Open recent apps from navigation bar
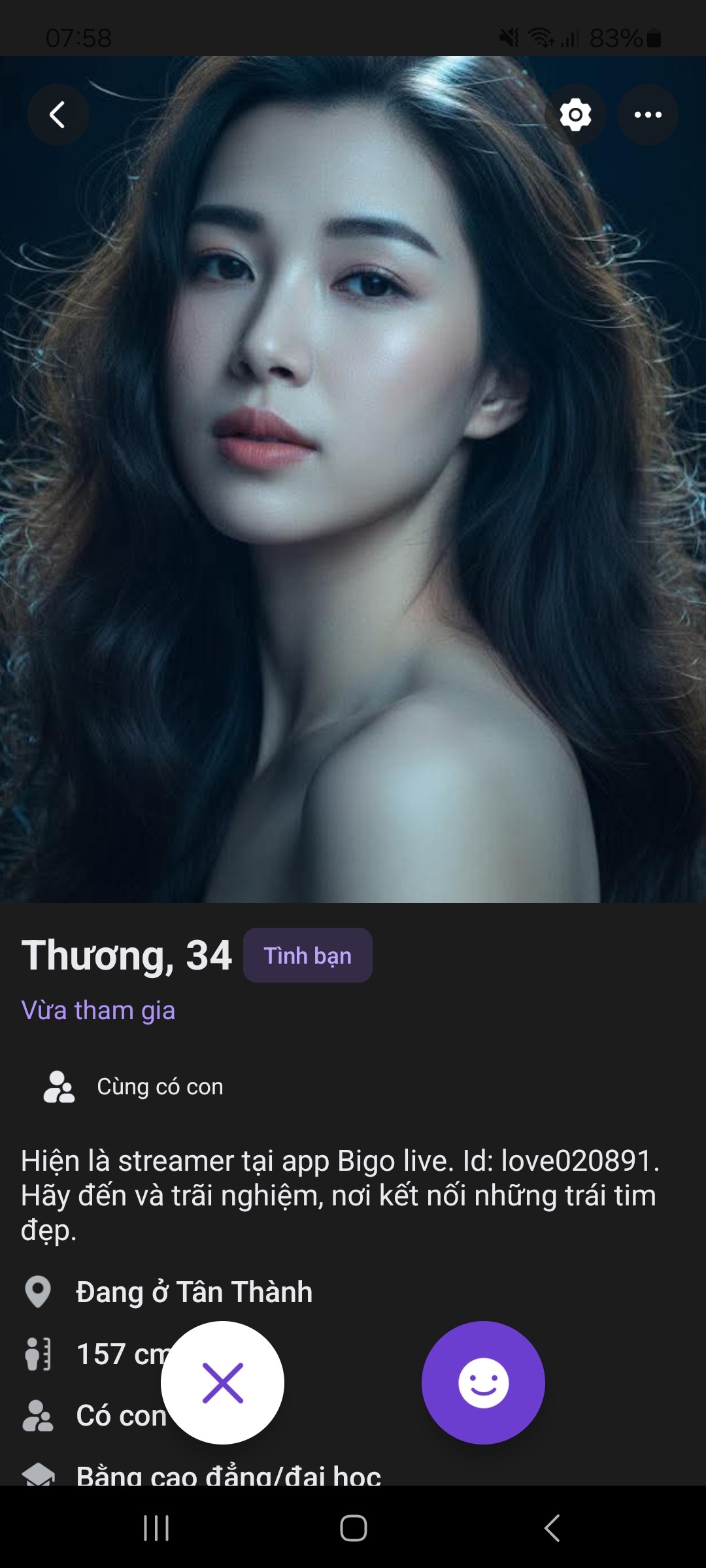Screen dimensions: 706x1568 click(x=156, y=1528)
